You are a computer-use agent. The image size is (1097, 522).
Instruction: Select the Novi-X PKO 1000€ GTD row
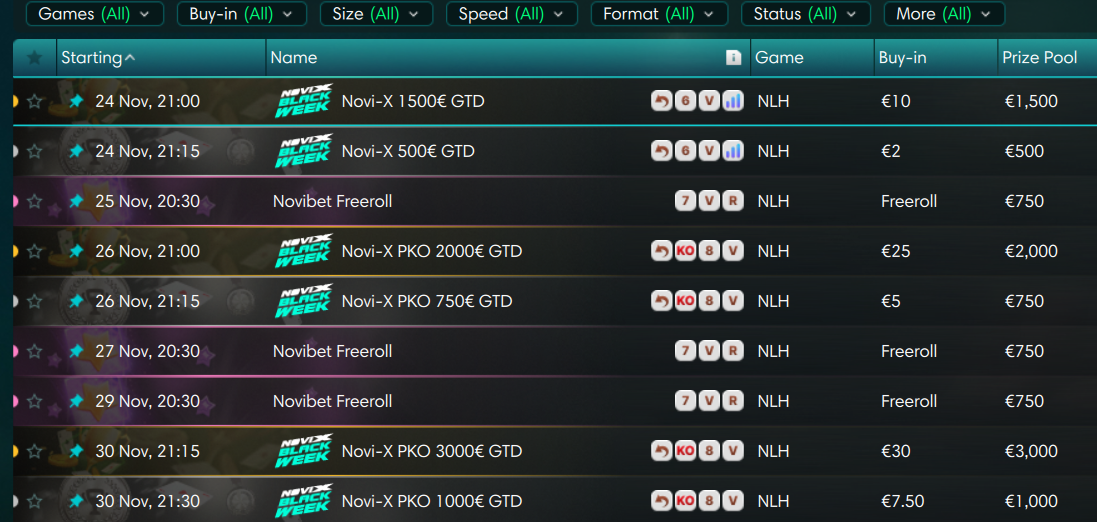[431, 501]
